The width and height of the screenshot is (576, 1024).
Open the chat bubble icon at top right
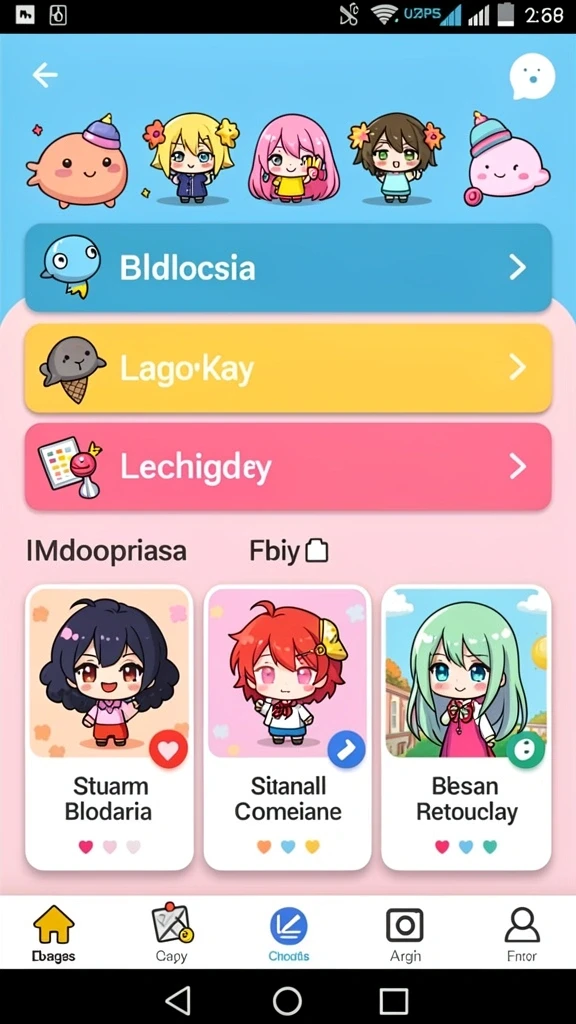pyautogui.click(x=532, y=77)
